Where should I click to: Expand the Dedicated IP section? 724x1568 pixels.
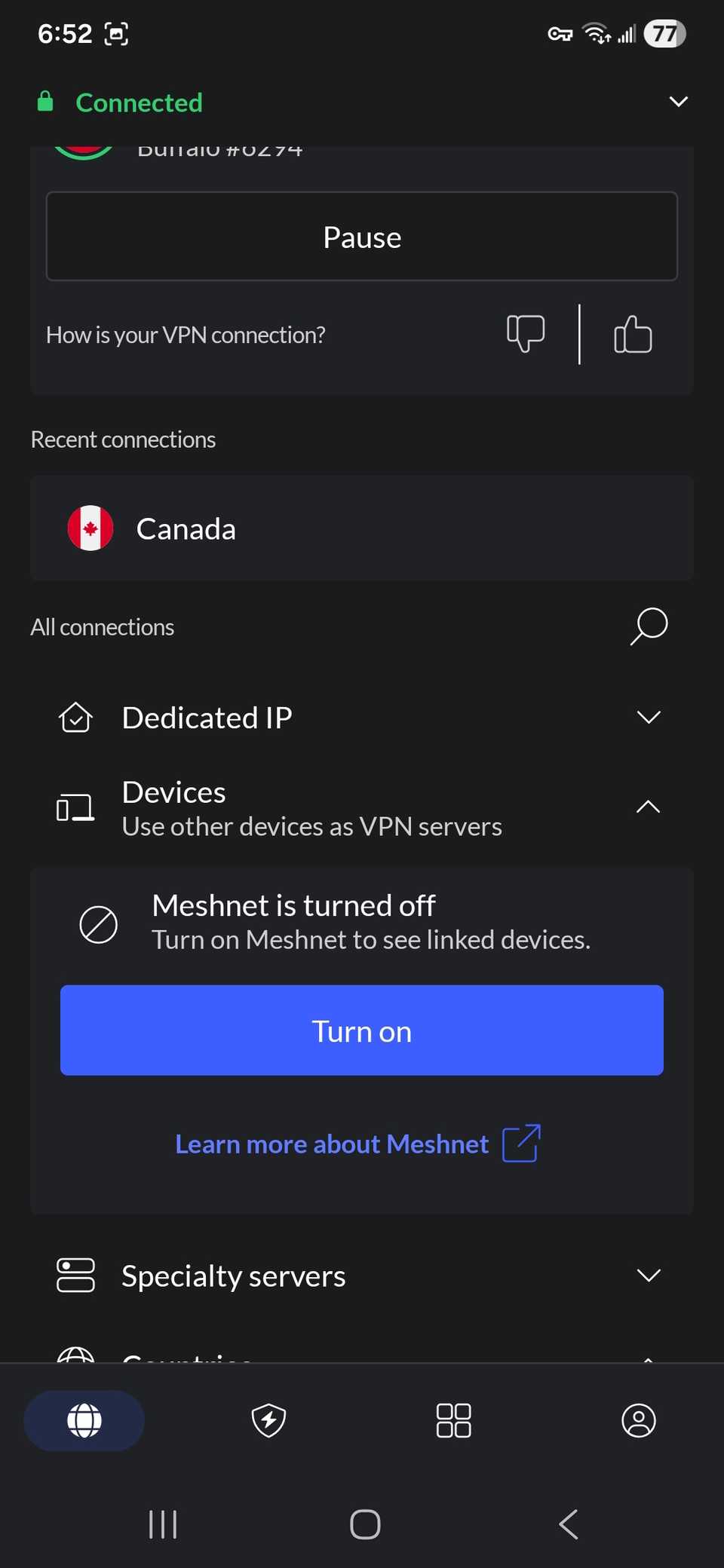coord(648,718)
